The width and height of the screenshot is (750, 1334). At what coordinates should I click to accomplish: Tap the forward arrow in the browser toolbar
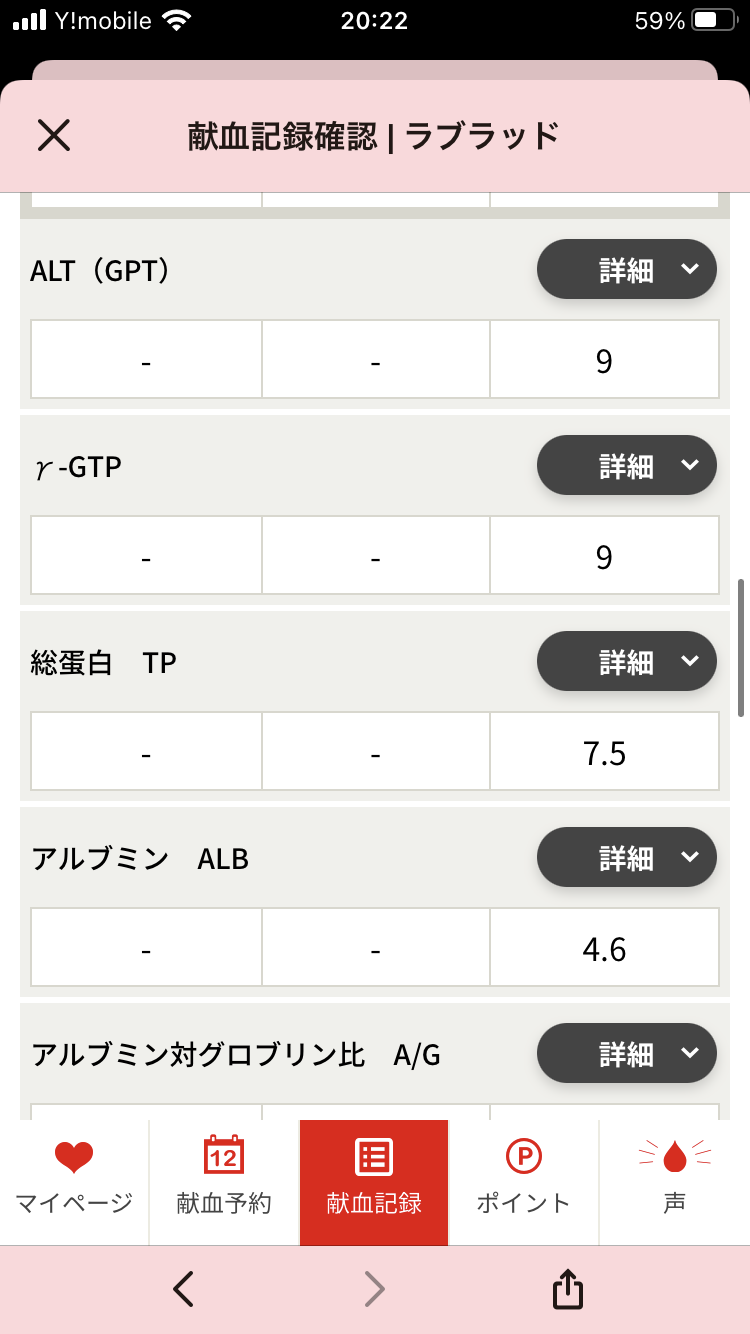click(374, 1289)
